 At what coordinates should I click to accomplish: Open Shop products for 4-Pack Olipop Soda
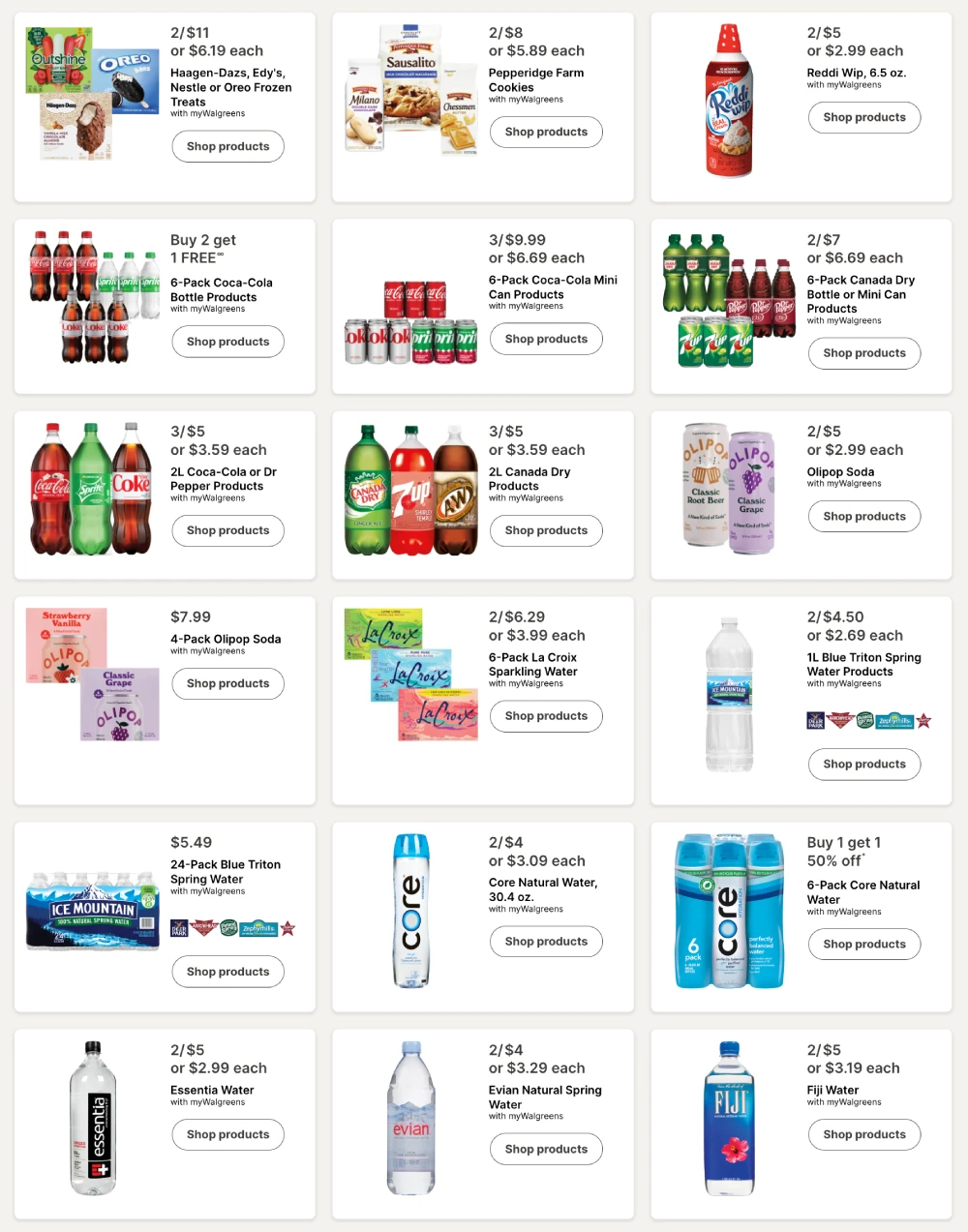pos(227,683)
